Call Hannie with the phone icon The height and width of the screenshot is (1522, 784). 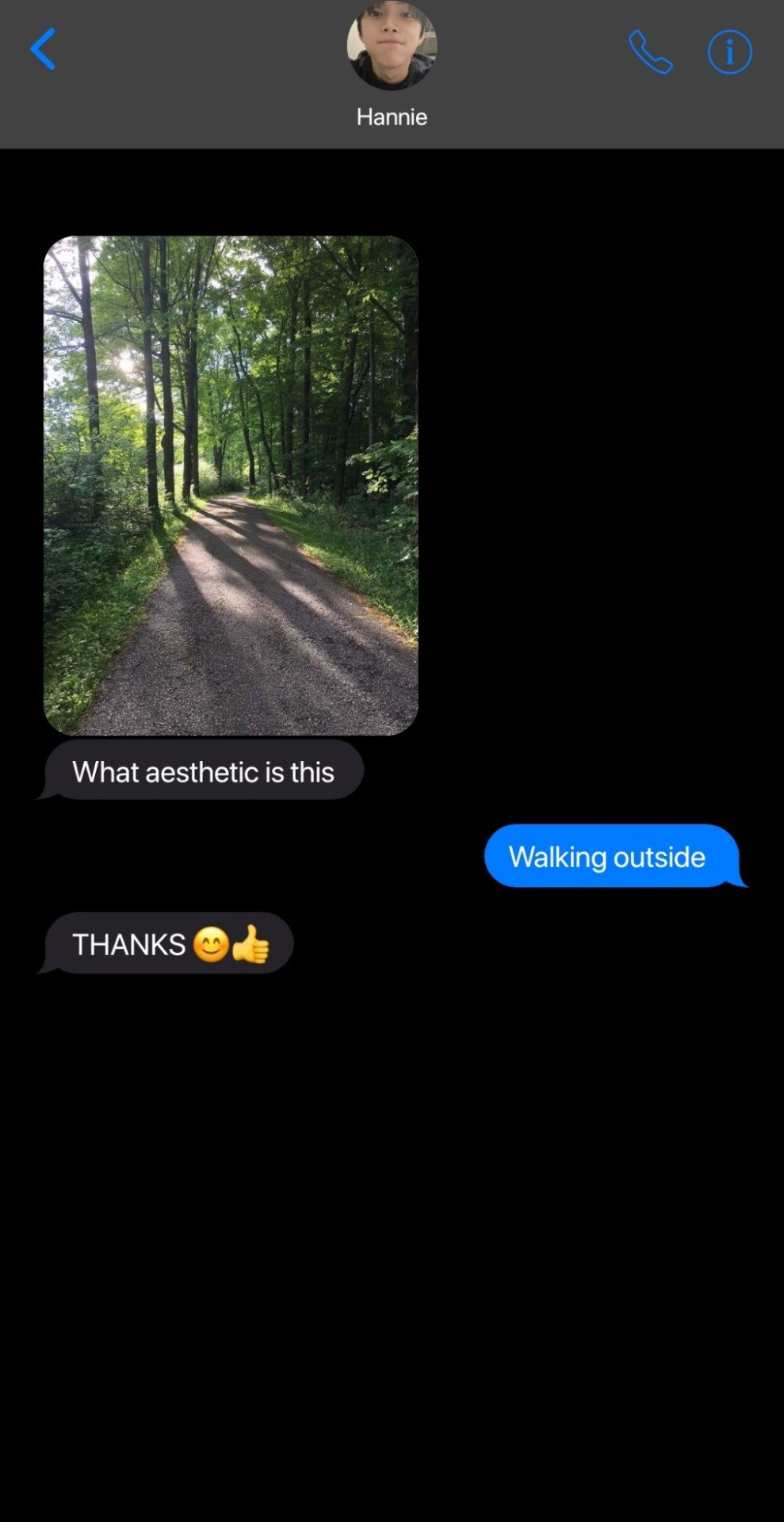[650, 52]
